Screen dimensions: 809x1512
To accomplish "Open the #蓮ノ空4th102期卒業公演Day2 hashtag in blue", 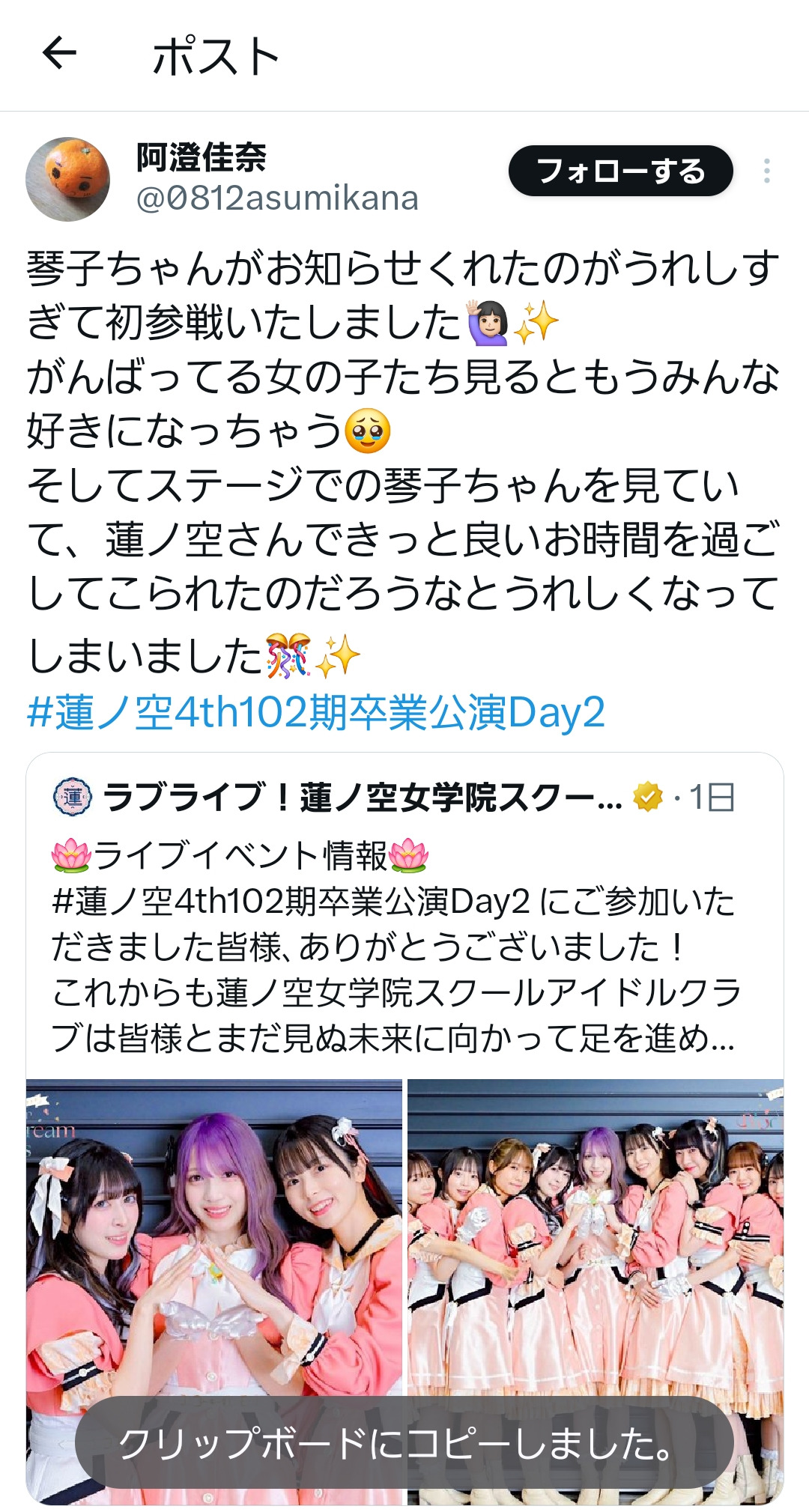I will click(x=315, y=712).
